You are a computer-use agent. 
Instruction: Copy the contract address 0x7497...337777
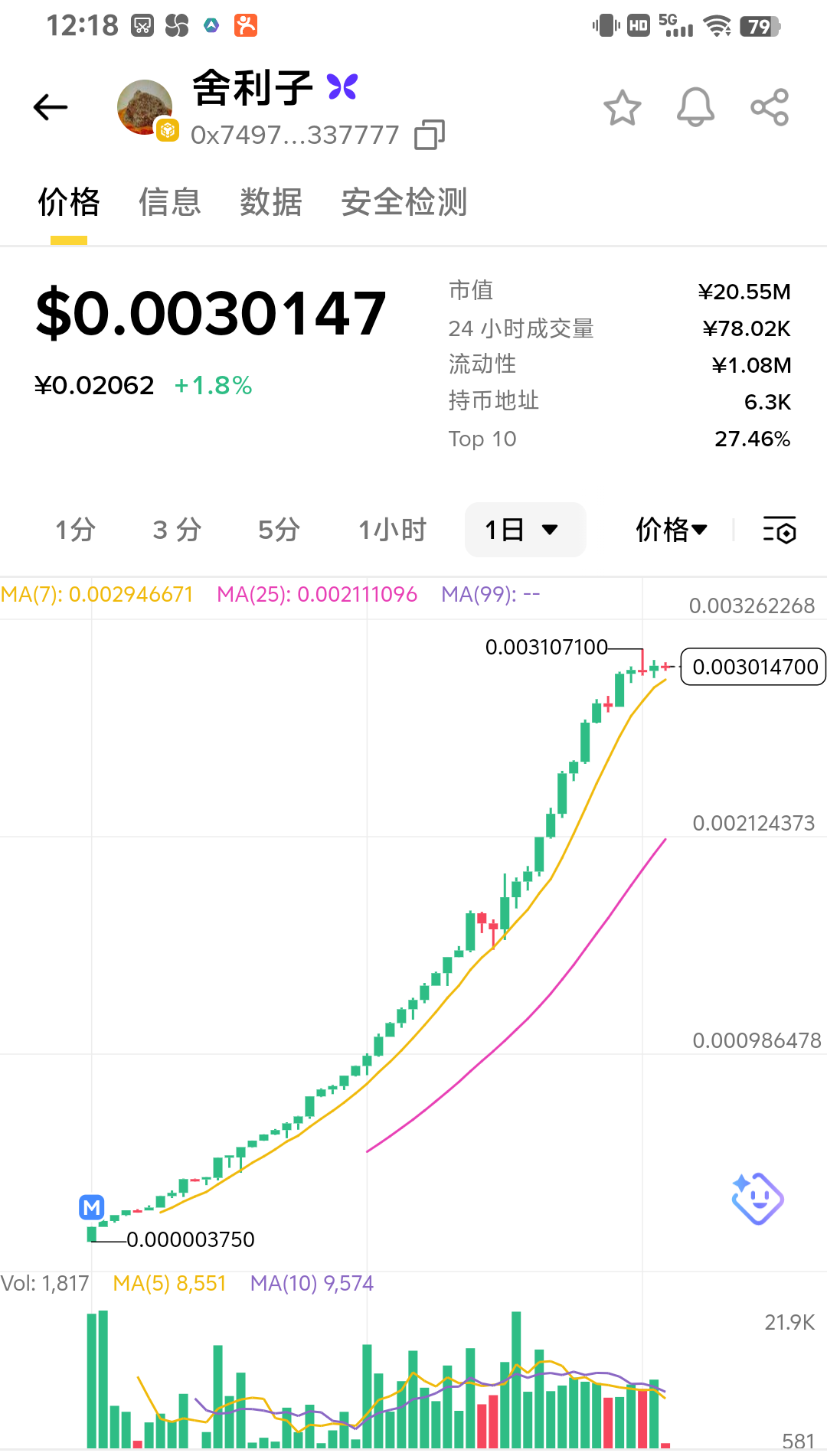(x=429, y=135)
